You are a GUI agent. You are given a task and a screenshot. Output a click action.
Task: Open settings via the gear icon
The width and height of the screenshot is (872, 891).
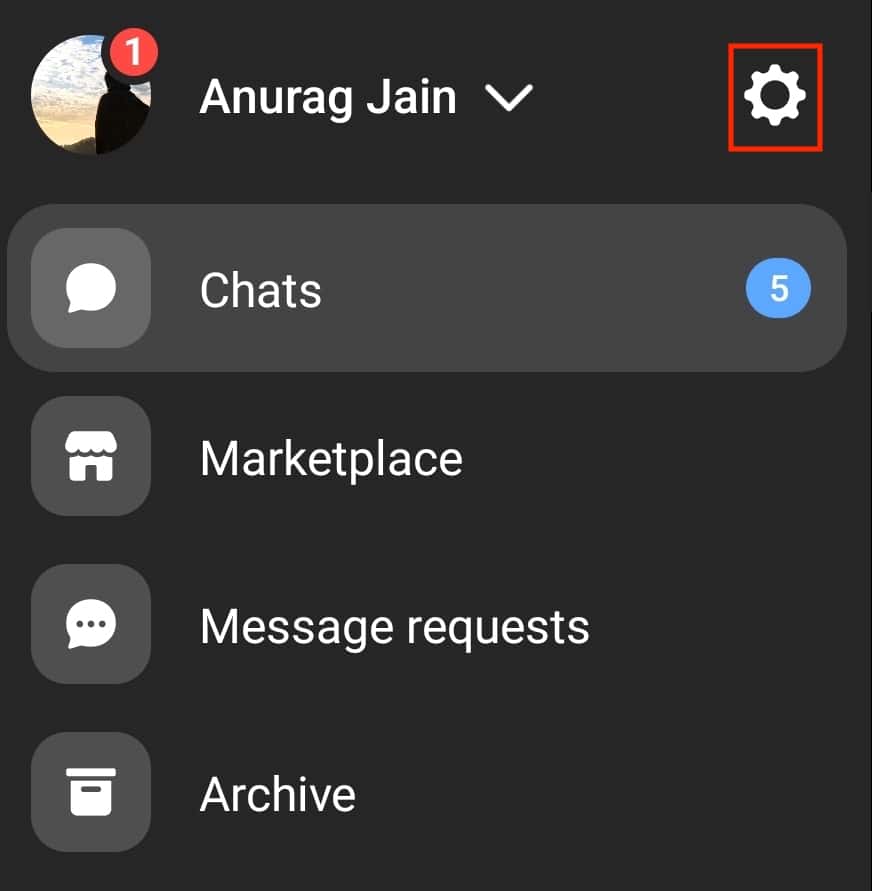[x=775, y=97]
